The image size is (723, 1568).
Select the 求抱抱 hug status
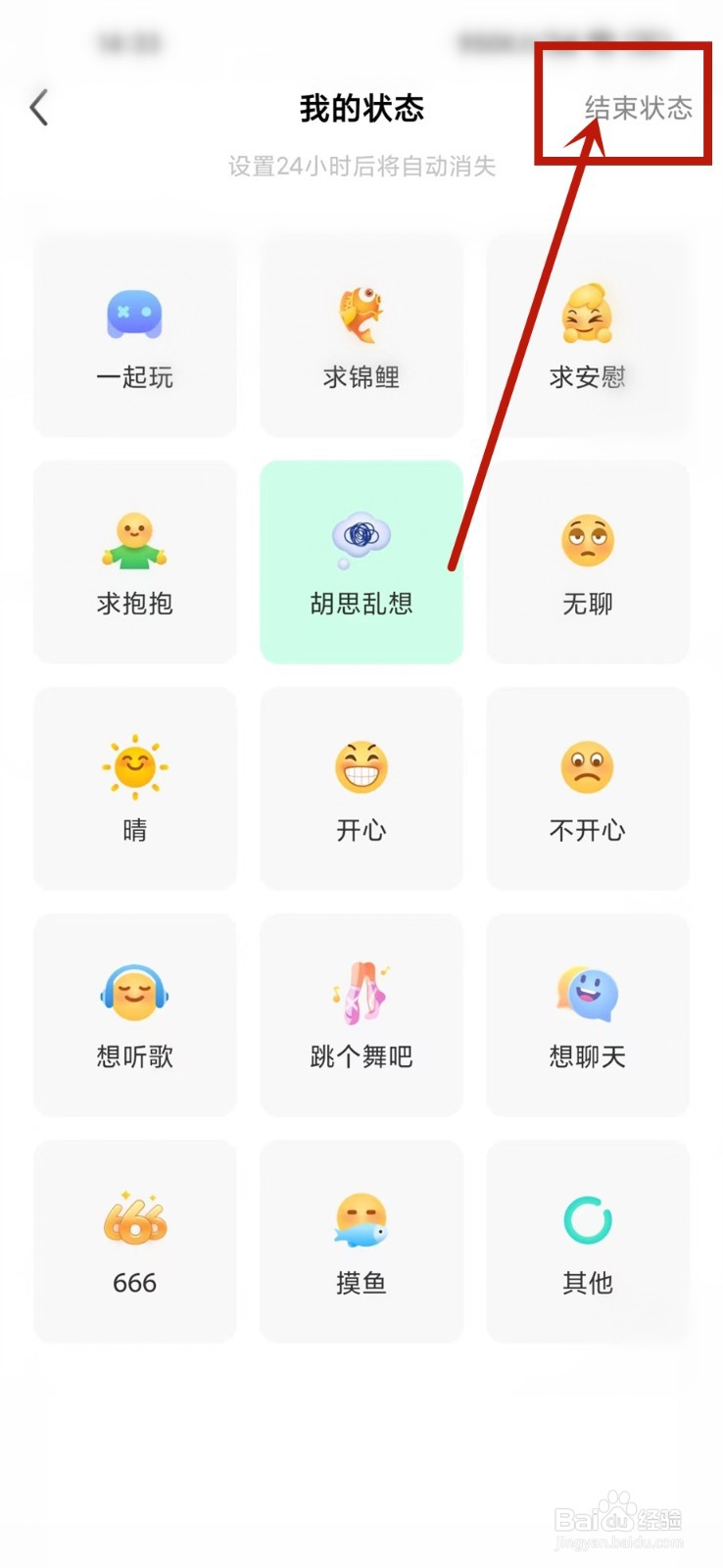pyautogui.click(x=134, y=563)
